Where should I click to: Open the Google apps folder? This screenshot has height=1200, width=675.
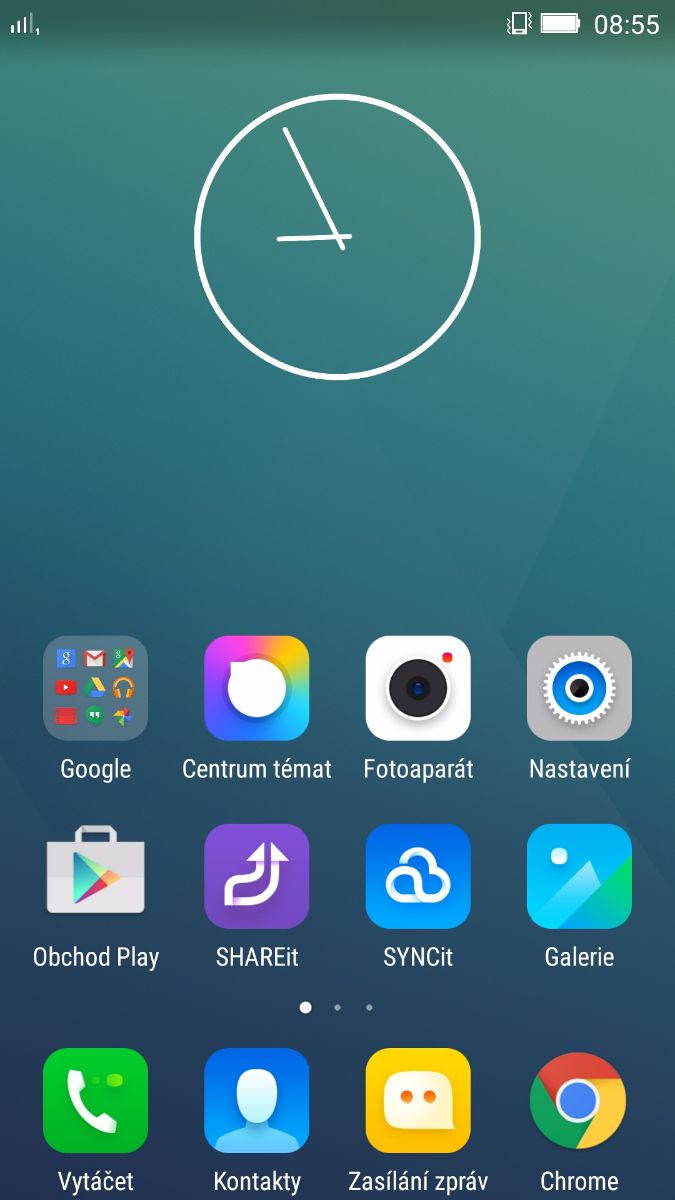95,688
